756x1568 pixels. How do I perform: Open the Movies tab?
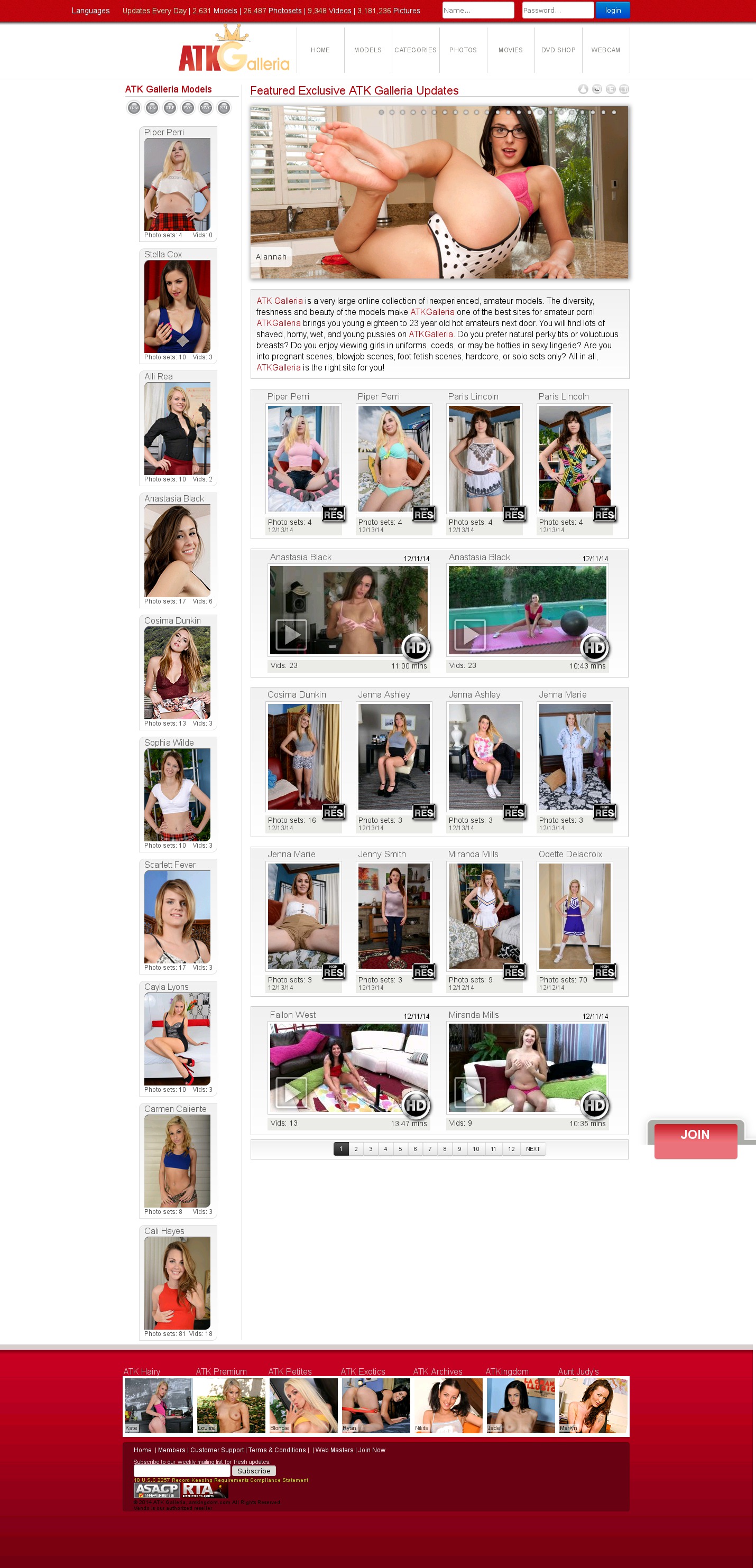tap(510, 51)
